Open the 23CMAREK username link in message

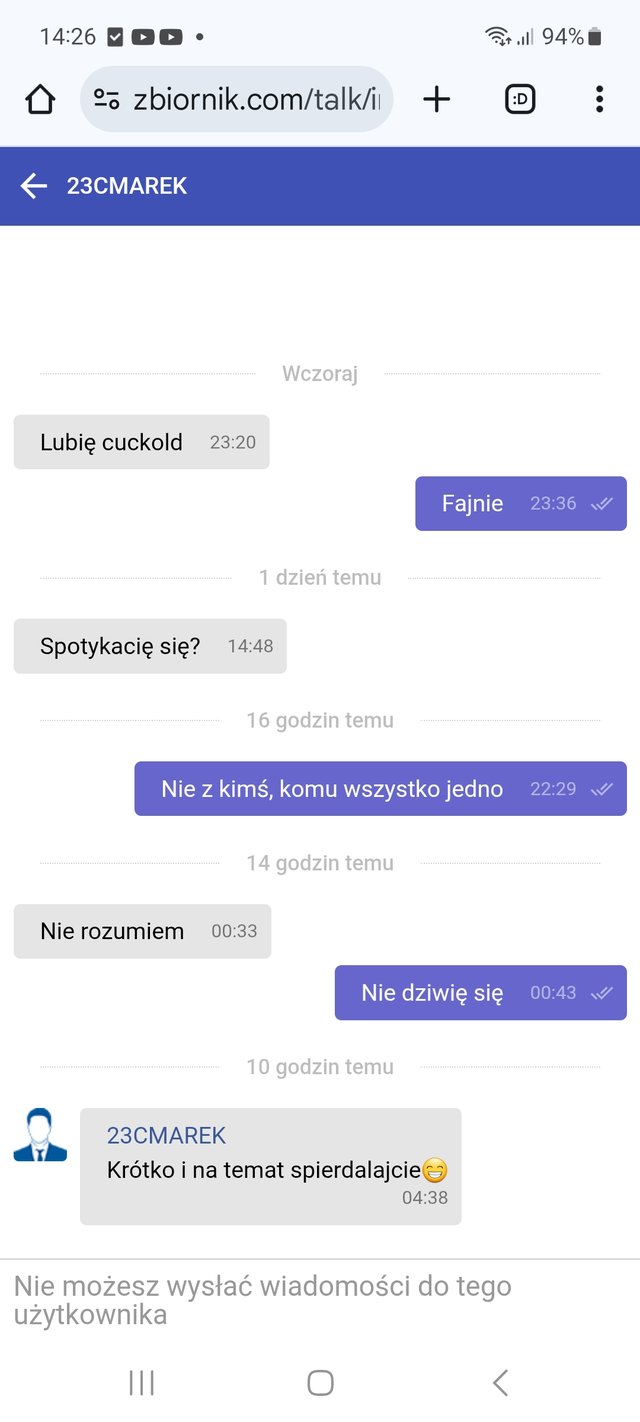167,1135
